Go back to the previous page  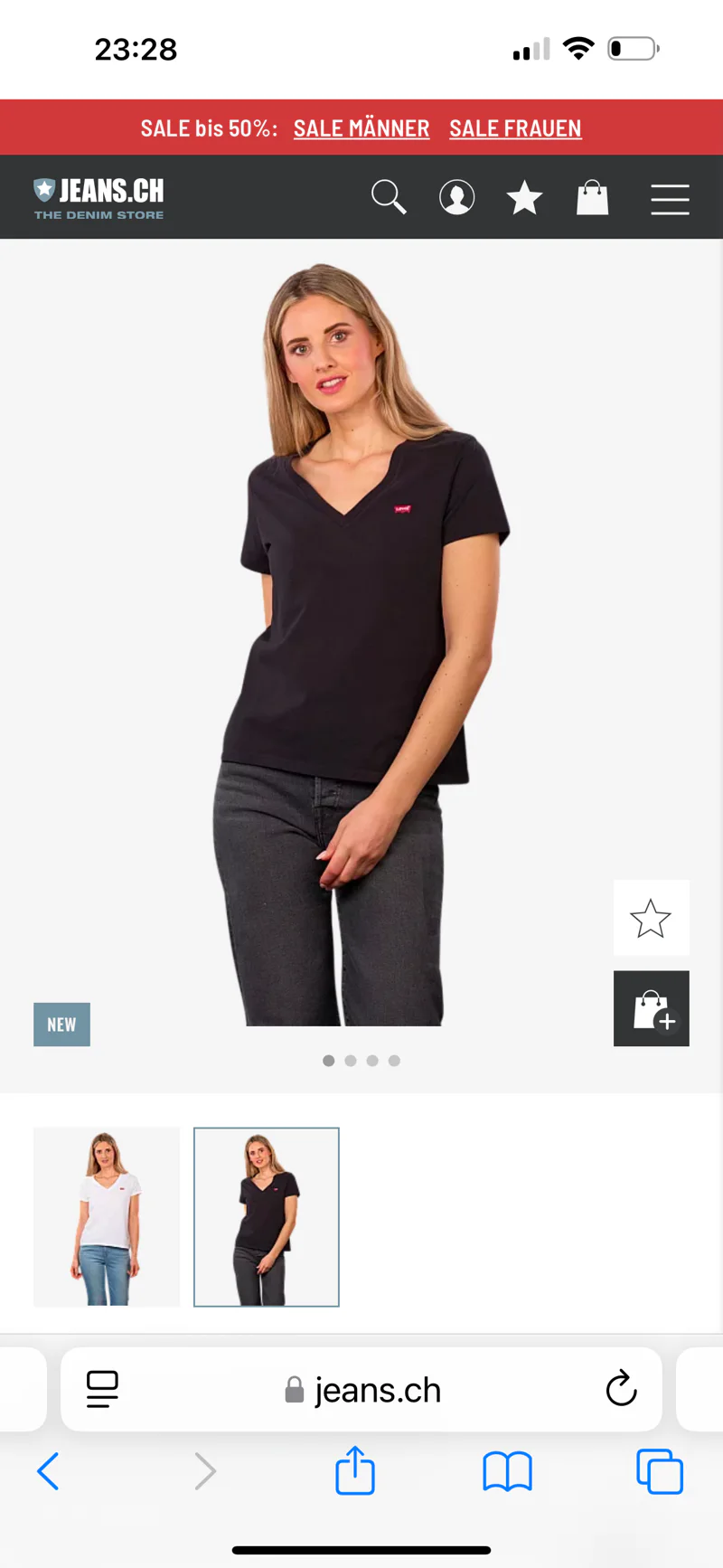click(49, 1471)
